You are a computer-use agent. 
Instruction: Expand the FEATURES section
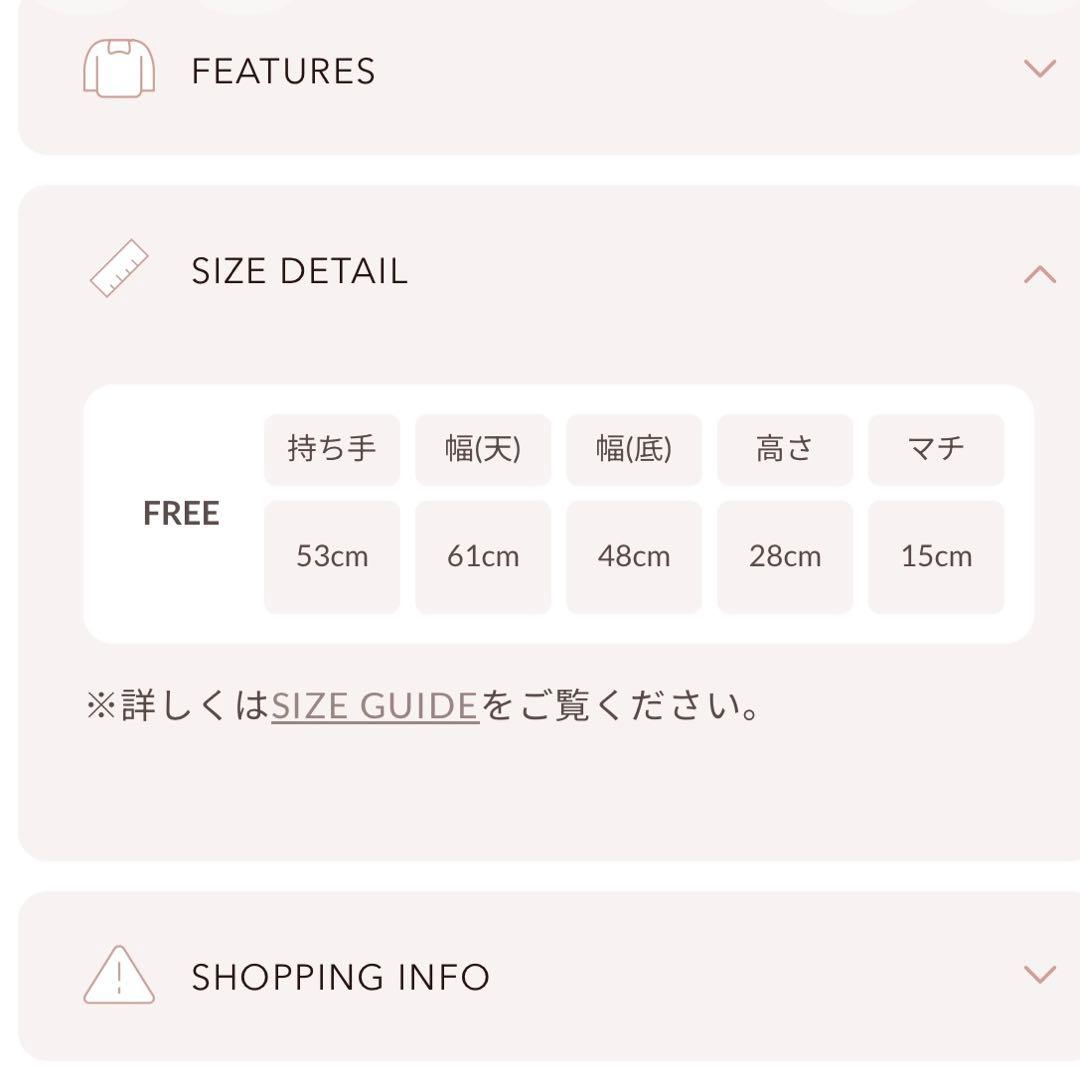(x=1040, y=70)
